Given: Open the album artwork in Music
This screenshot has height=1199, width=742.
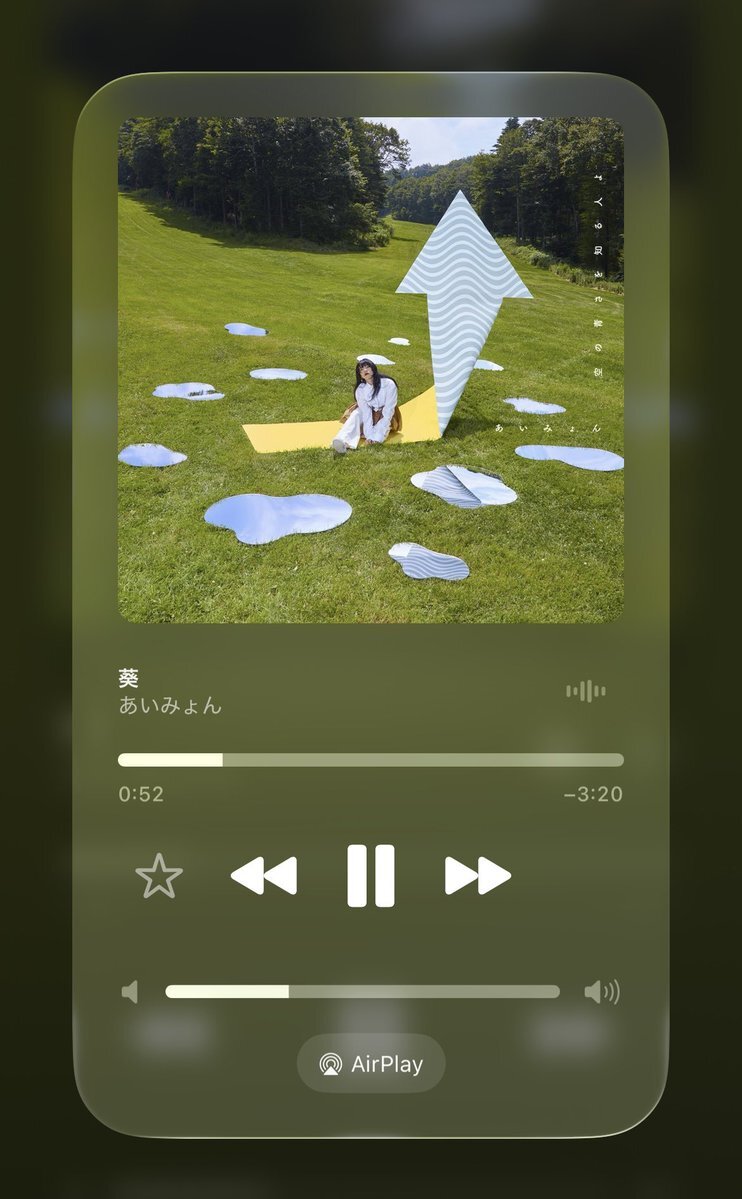Looking at the screenshot, I should [x=370, y=370].
